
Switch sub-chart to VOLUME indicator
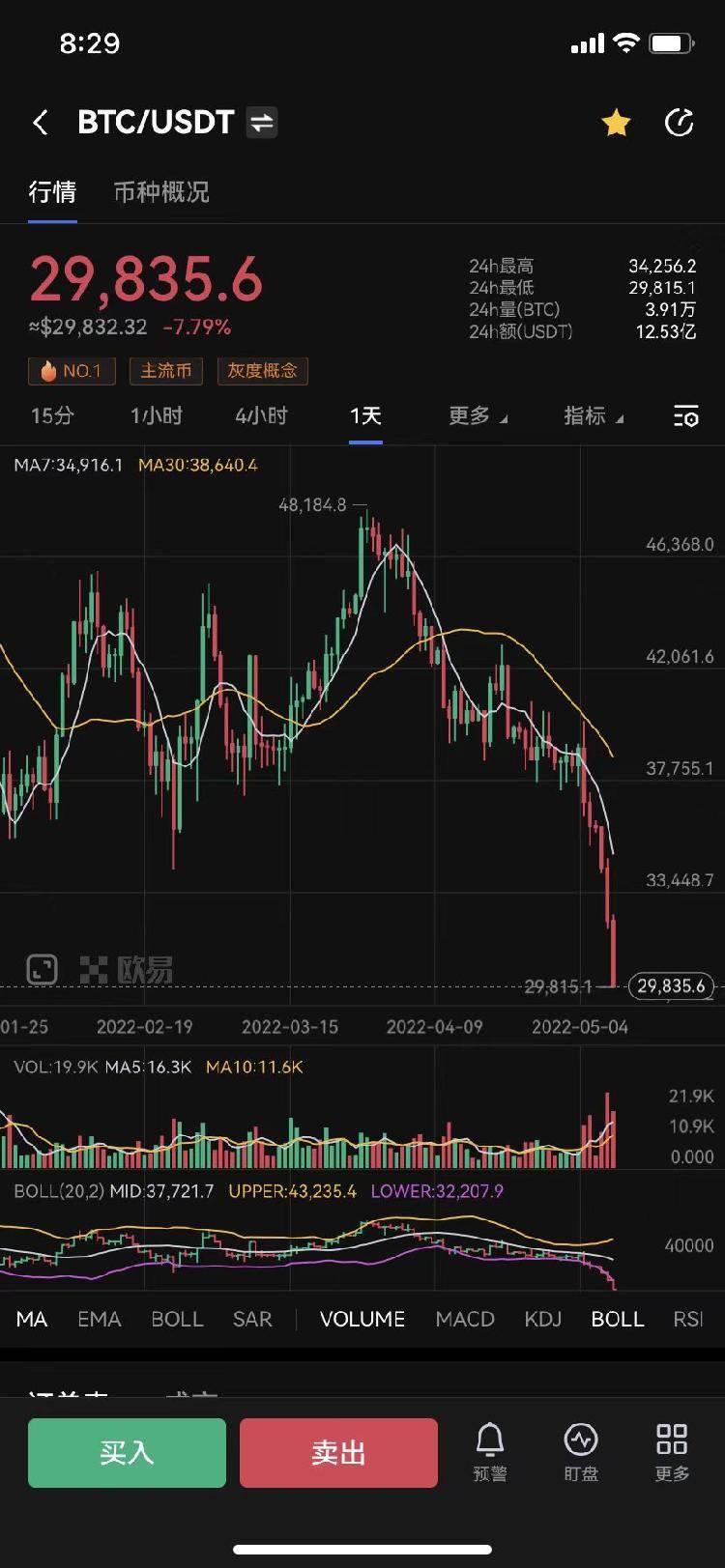(362, 1319)
